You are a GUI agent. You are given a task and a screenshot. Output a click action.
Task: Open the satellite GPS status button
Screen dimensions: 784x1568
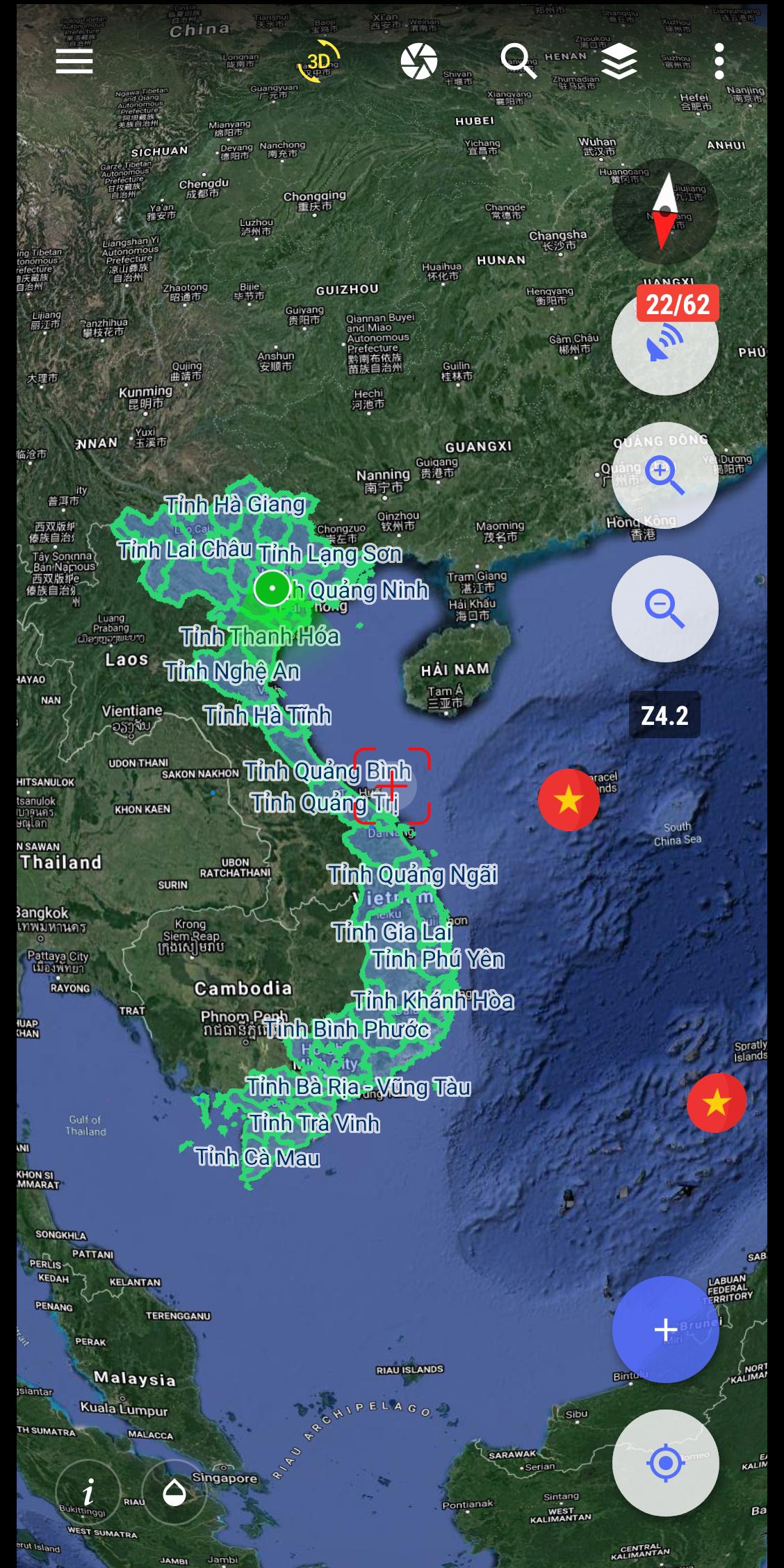[x=665, y=343]
